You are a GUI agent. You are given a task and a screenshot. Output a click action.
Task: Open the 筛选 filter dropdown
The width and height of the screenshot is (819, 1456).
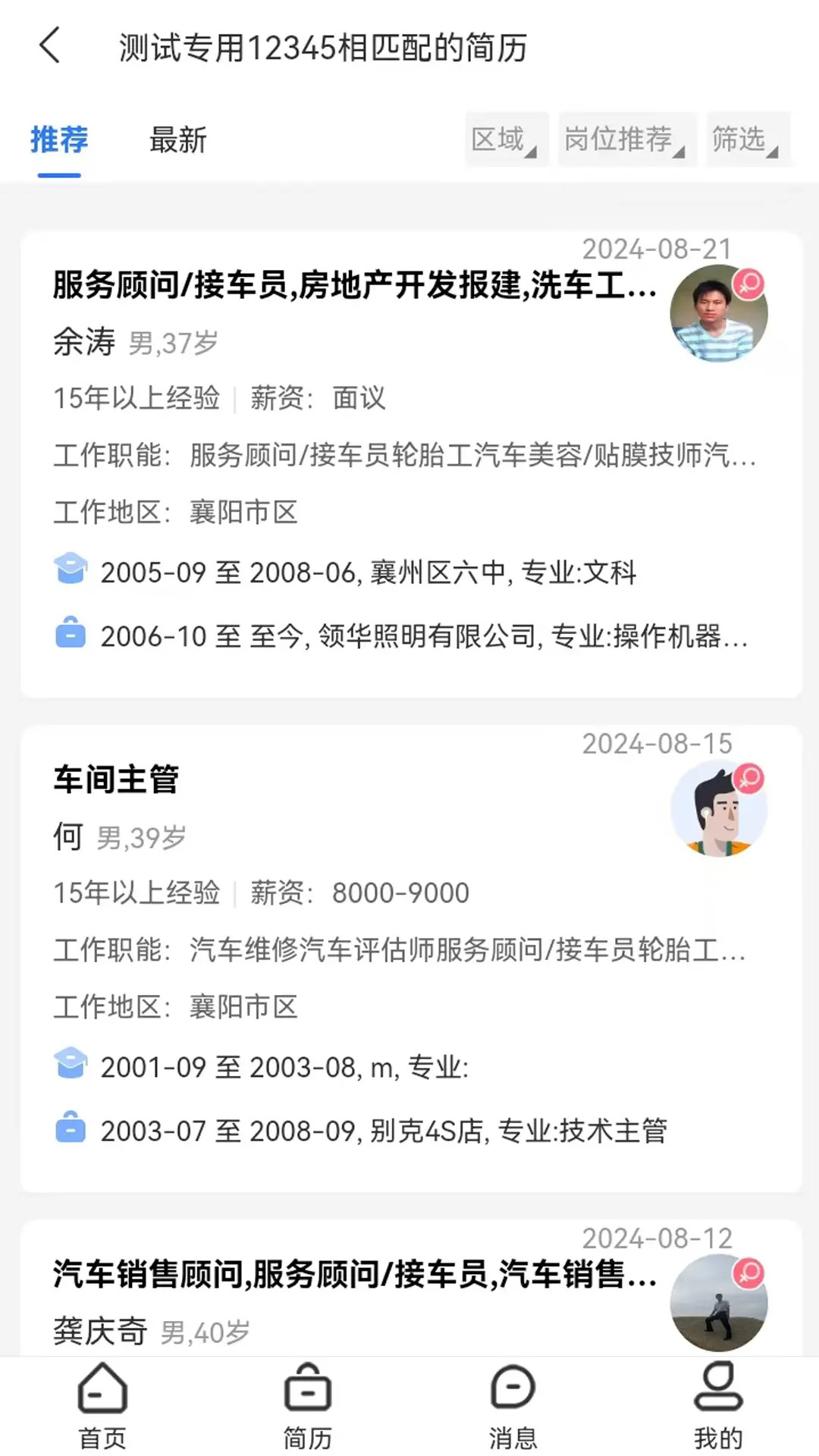(x=743, y=139)
